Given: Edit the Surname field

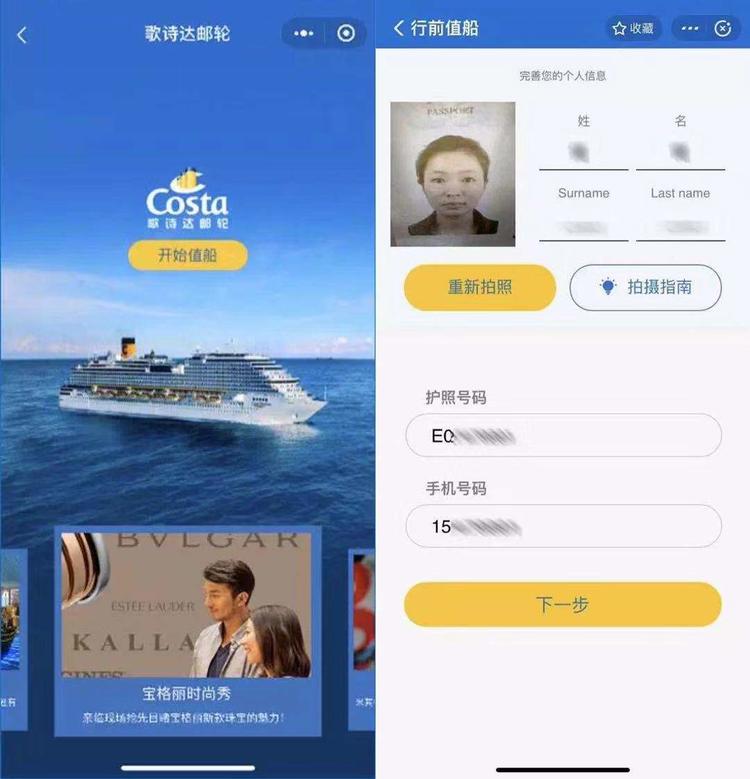Looking at the screenshot, I should click(584, 226).
